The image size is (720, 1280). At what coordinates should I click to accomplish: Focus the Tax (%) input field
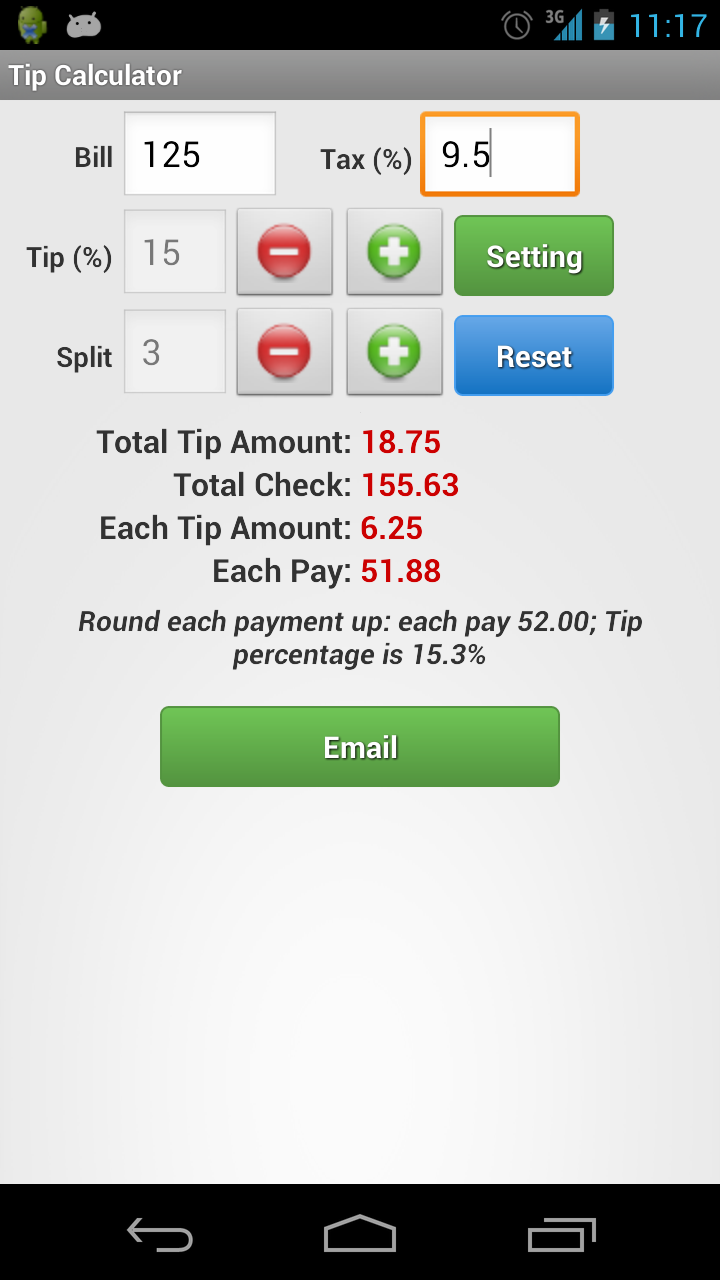click(x=500, y=154)
